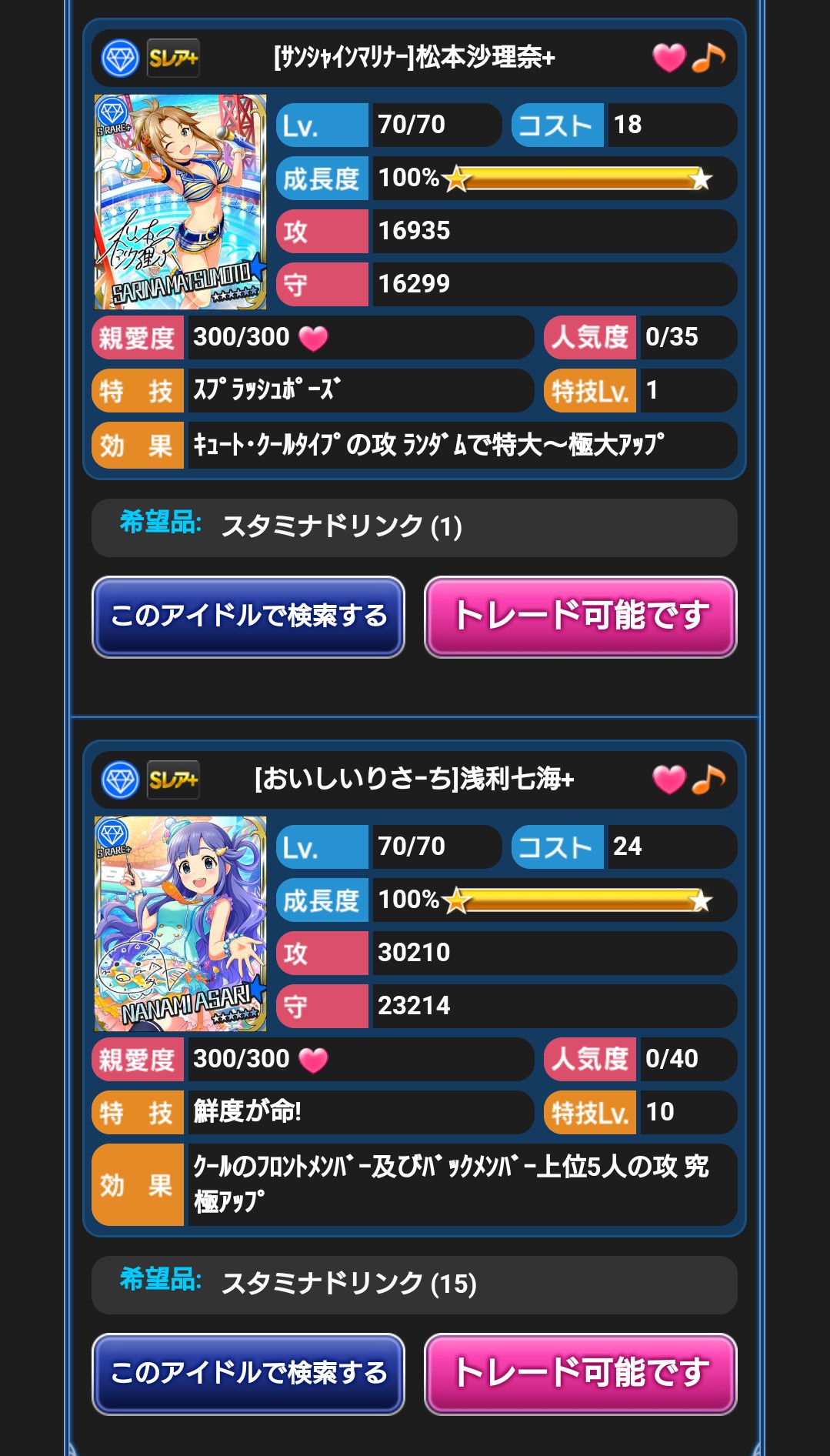Open the 浅利七海 card image

pos(180,923)
